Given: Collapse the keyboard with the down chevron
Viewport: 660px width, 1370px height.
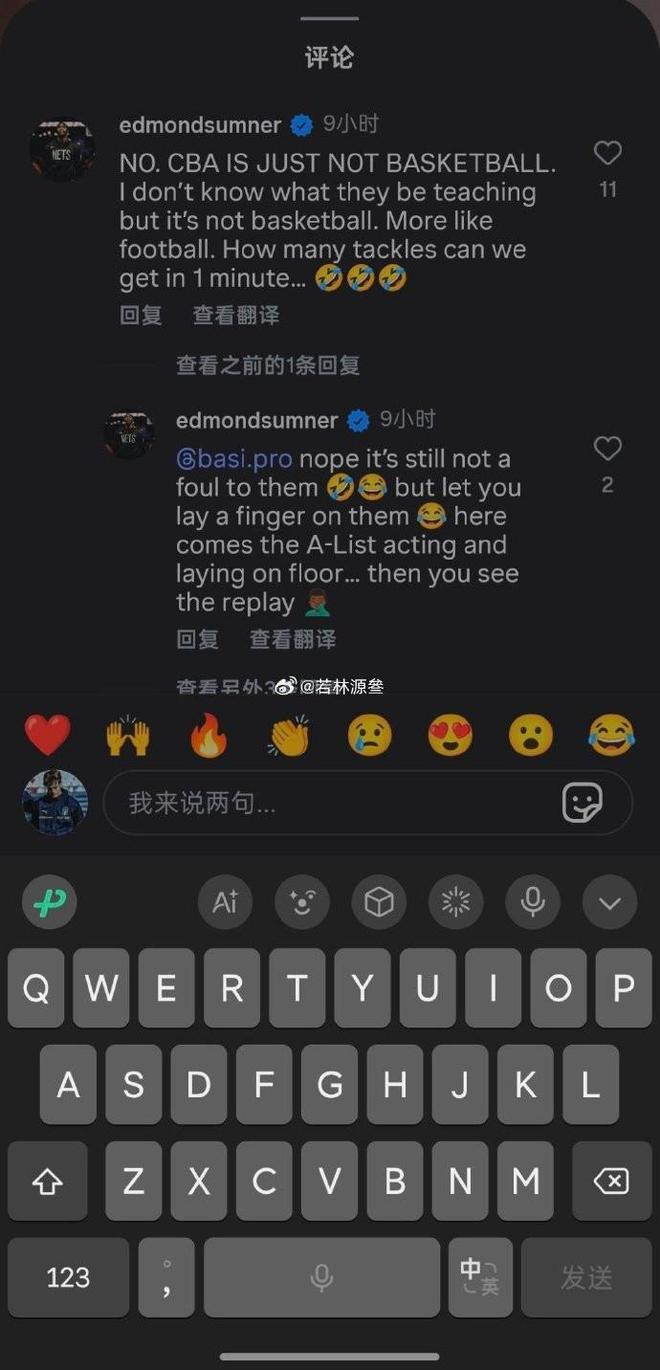Looking at the screenshot, I should pos(609,903).
